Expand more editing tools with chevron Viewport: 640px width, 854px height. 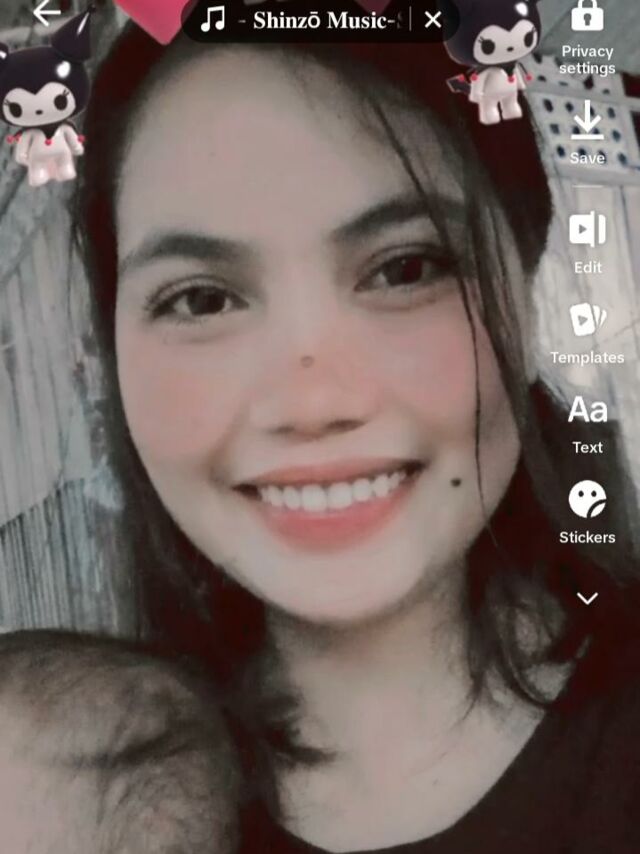click(x=587, y=598)
